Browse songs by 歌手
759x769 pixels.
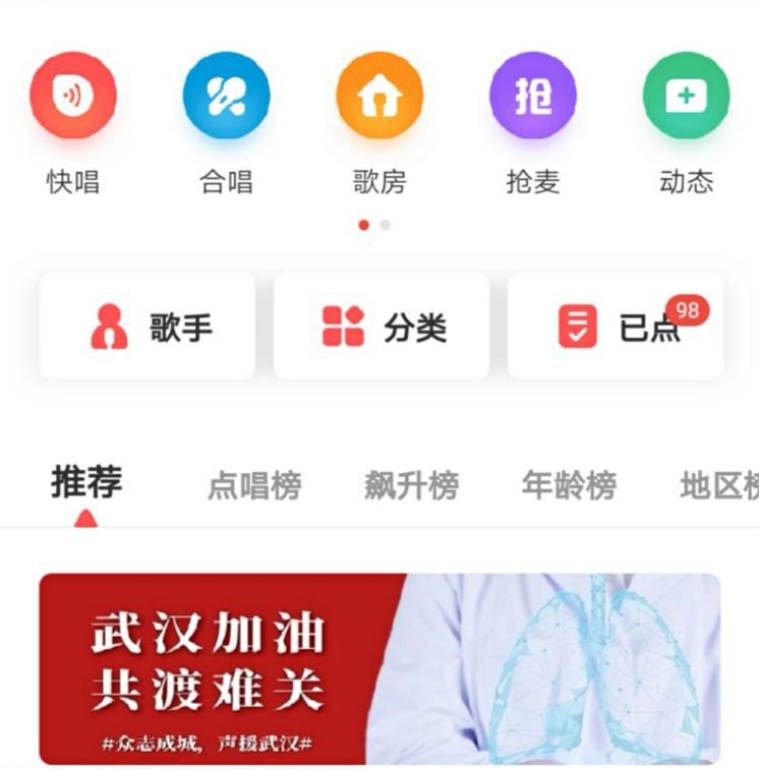[147, 327]
